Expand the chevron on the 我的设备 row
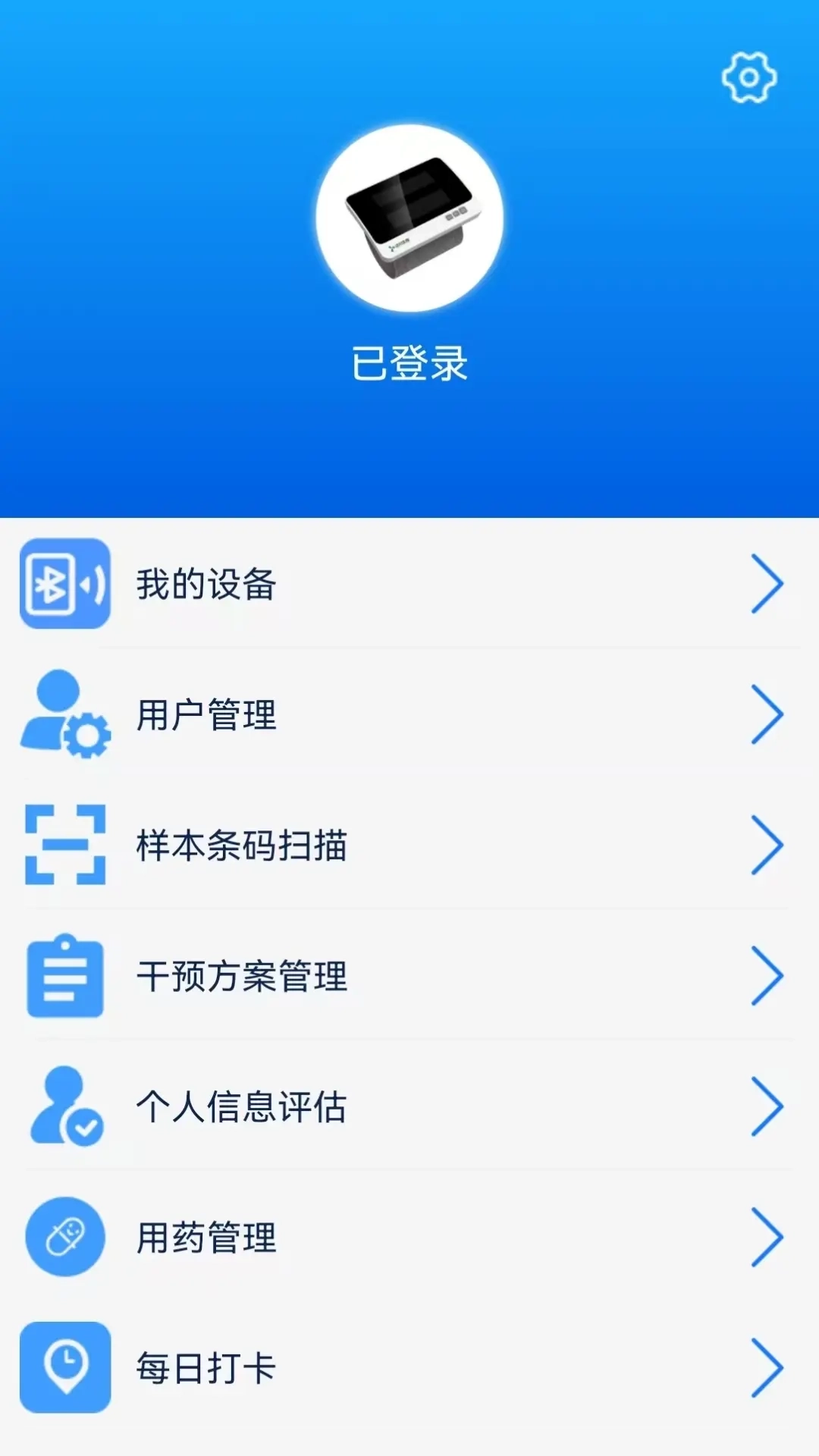This screenshot has width=819, height=1456. (x=767, y=584)
